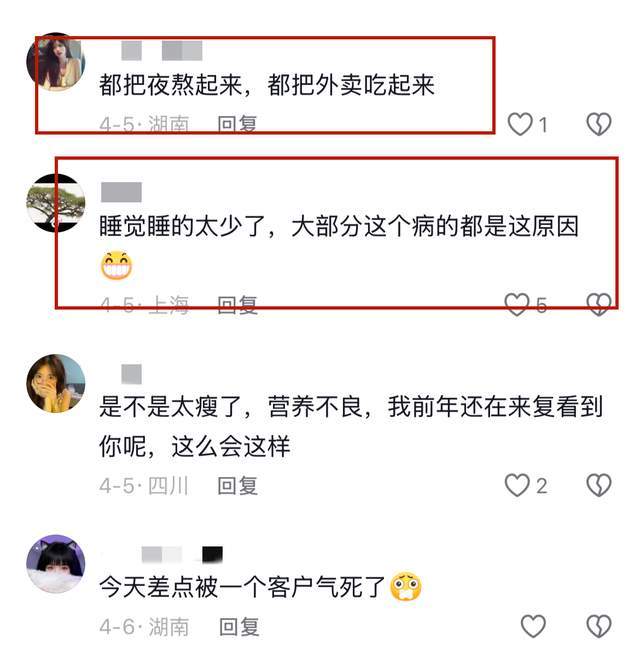Open the cat-ear avatar of the 客户 commenter

(x=55, y=564)
